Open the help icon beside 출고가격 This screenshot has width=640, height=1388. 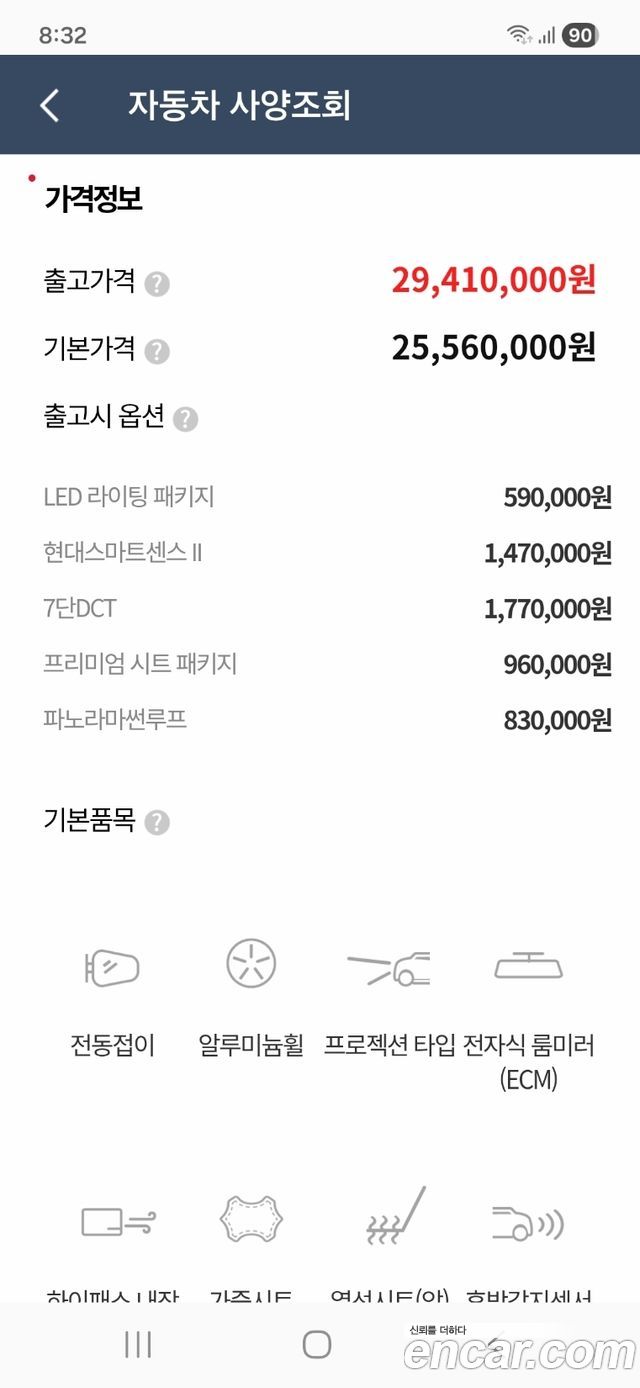[157, 284]
